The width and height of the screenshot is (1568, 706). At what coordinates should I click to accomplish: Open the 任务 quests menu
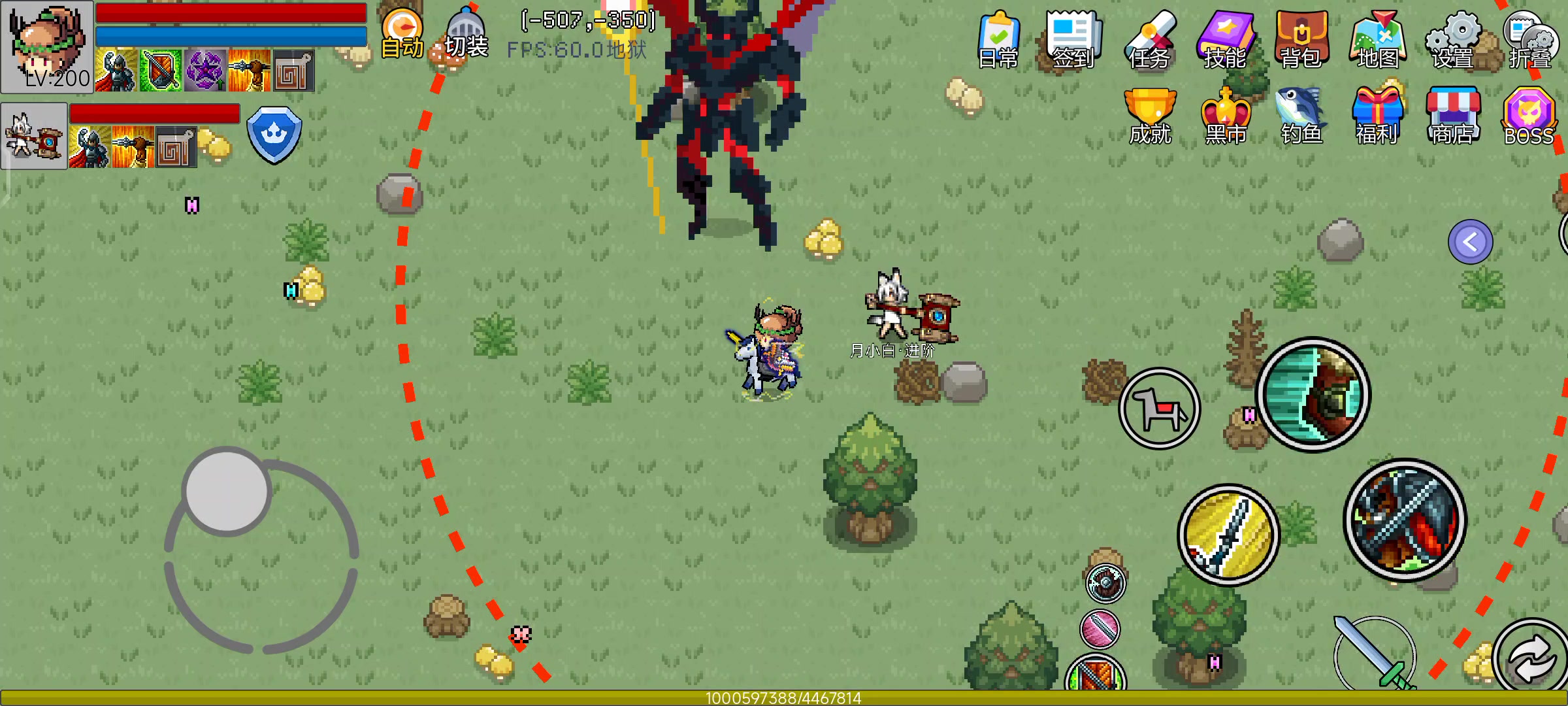pyautogui.click(x=1150, y=41)
